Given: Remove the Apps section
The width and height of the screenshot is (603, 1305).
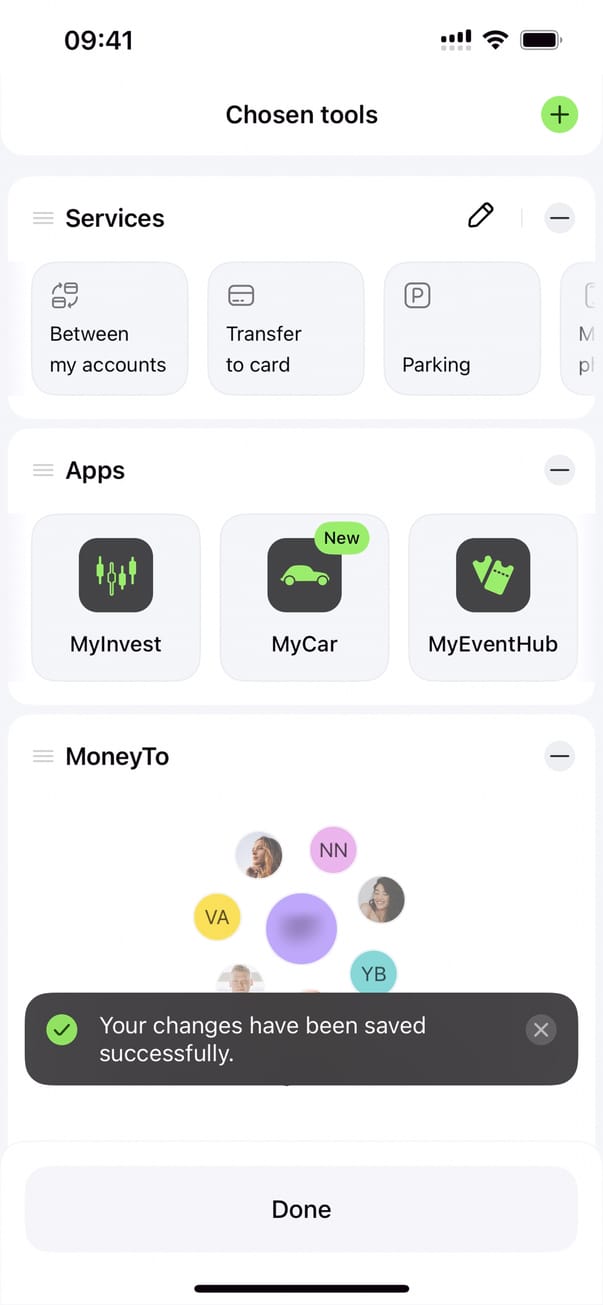Looking at the screenshot, I should pyautogui.click(x=559, y=470).
